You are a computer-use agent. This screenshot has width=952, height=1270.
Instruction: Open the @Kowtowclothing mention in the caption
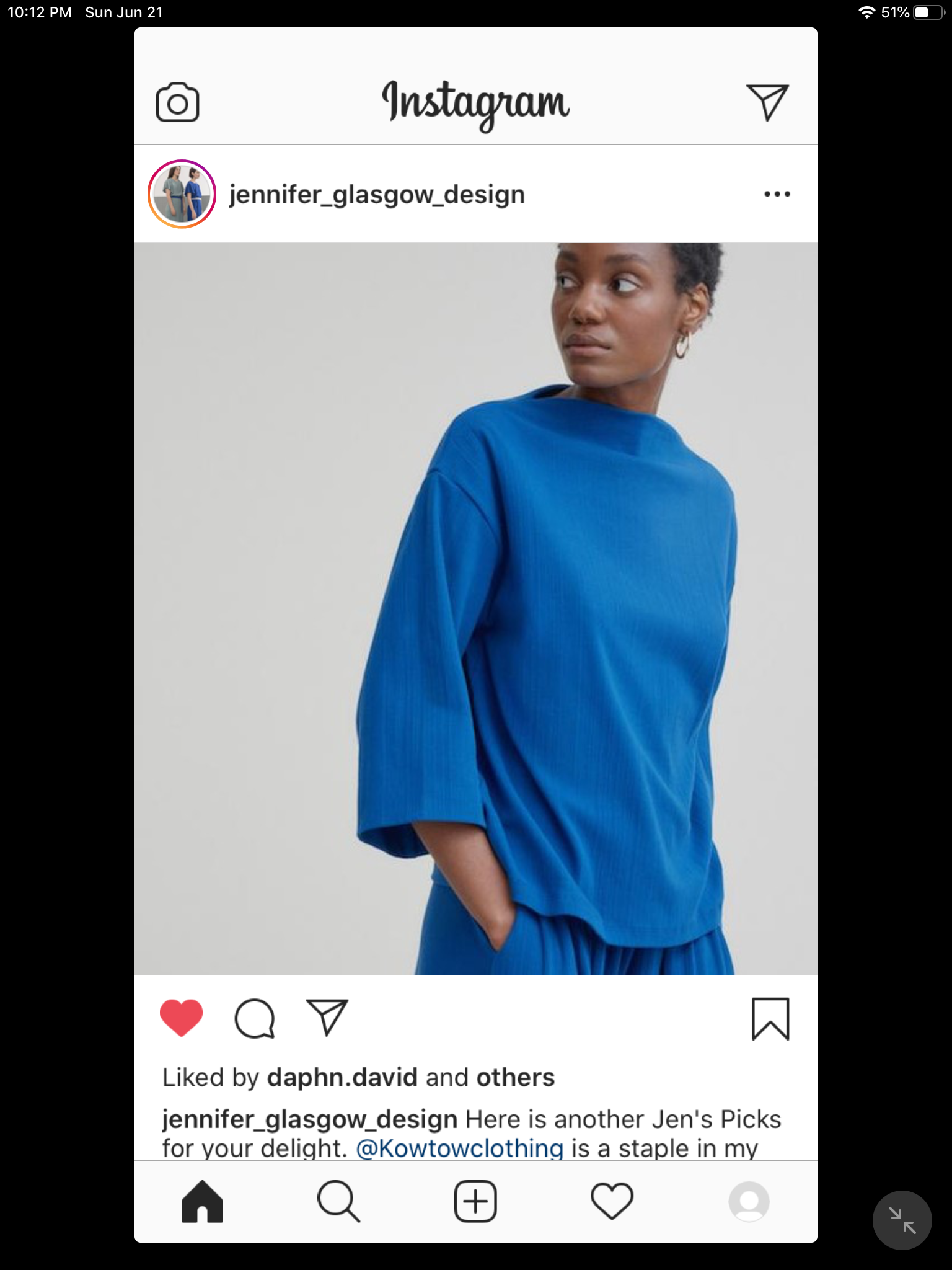click(459, 1148)
